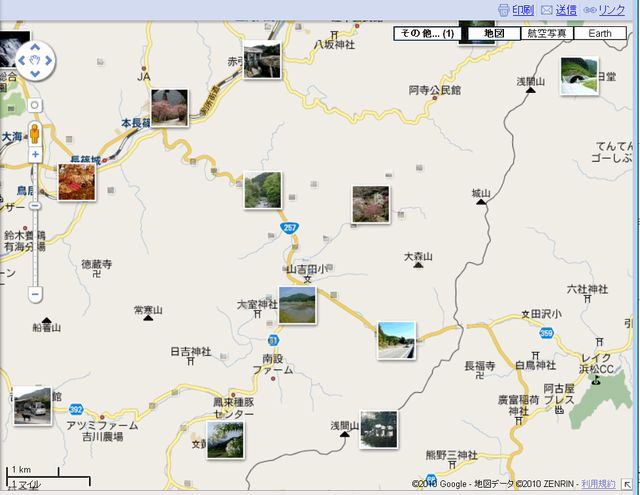Screen dimensions: 640x495
Task: Open the photo near 赤引
Action: (x=261, y=59)
